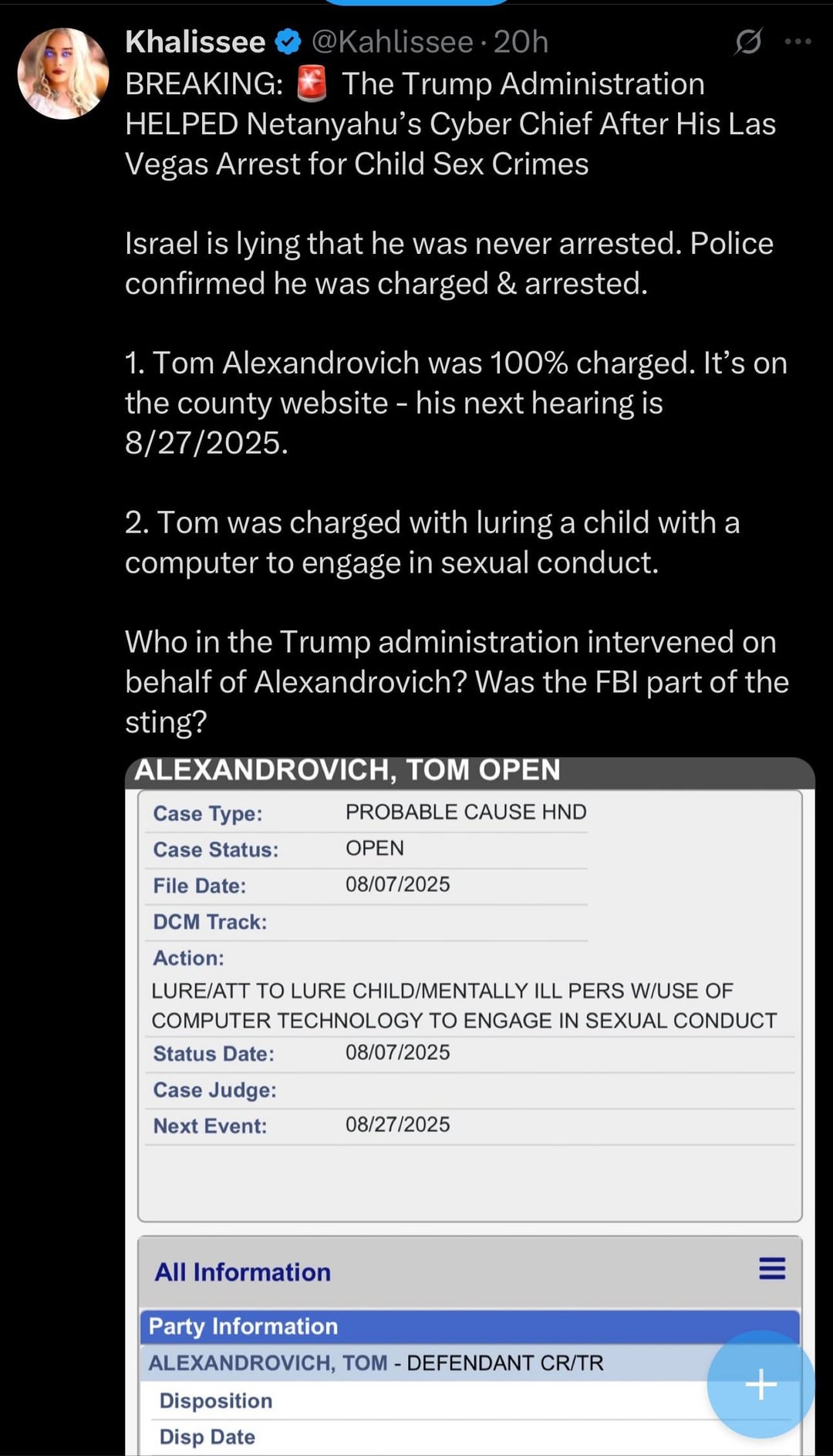This screenshot has height=1456, width=833.
Task: Open Khalissee's profile picture
Action: tap(63, 73)
